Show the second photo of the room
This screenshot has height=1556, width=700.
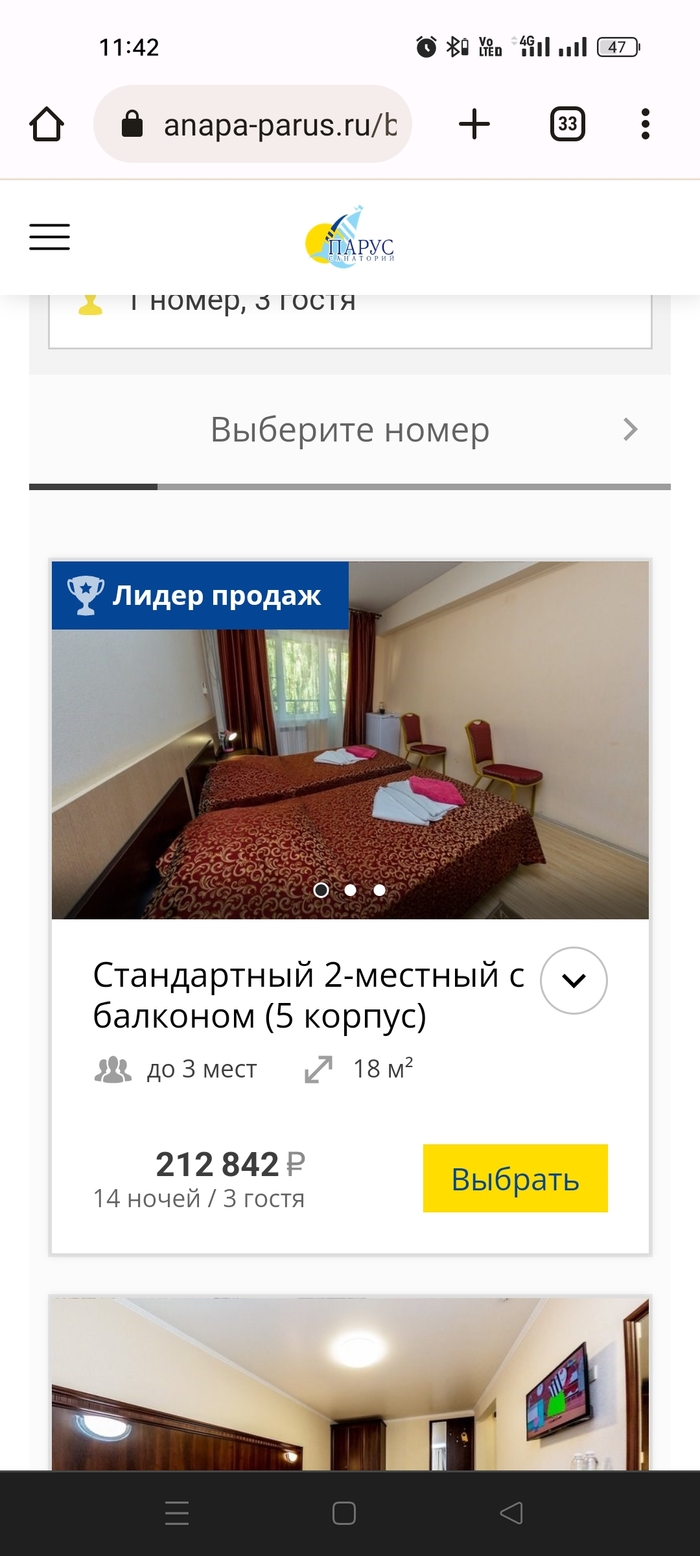coord(350,889)
